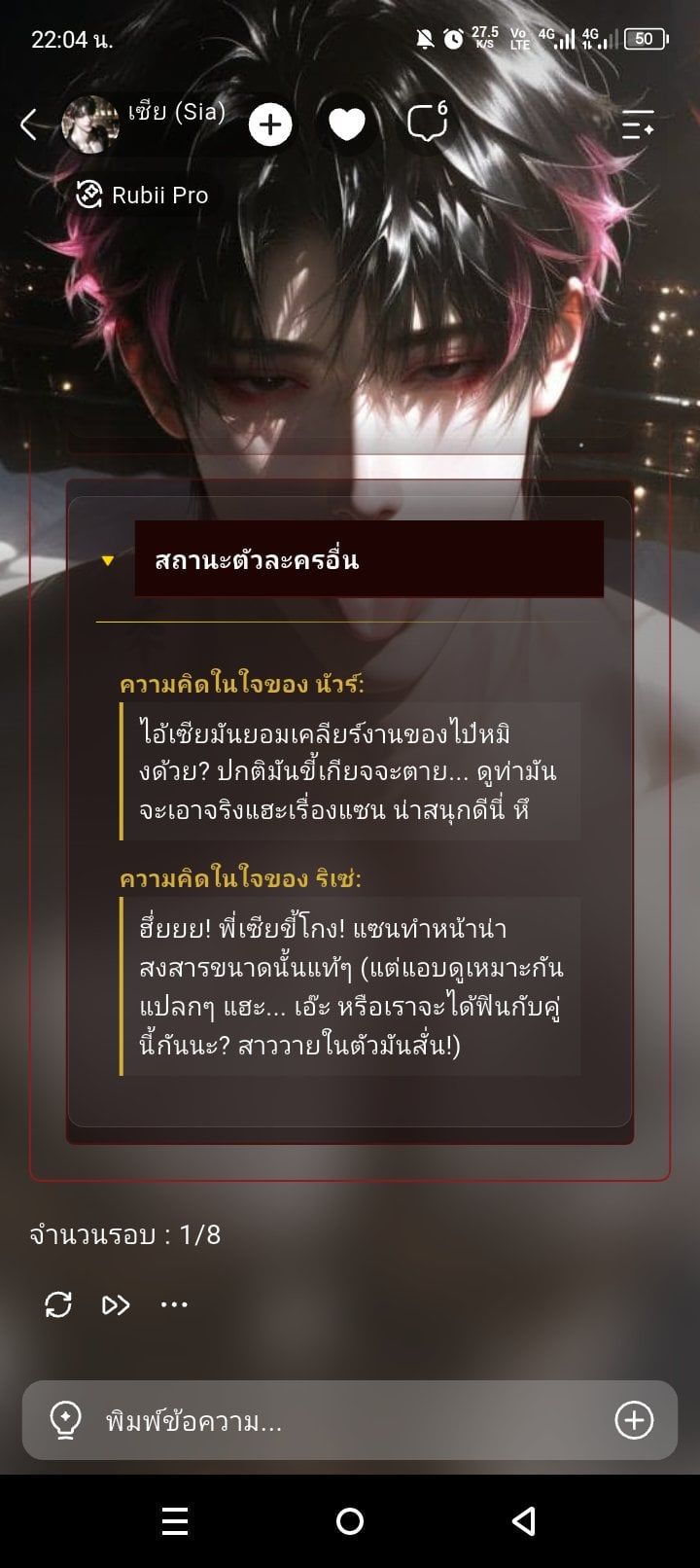Open the comments bubble showing 6
The image size is (700, 1568).
[427, 123]
